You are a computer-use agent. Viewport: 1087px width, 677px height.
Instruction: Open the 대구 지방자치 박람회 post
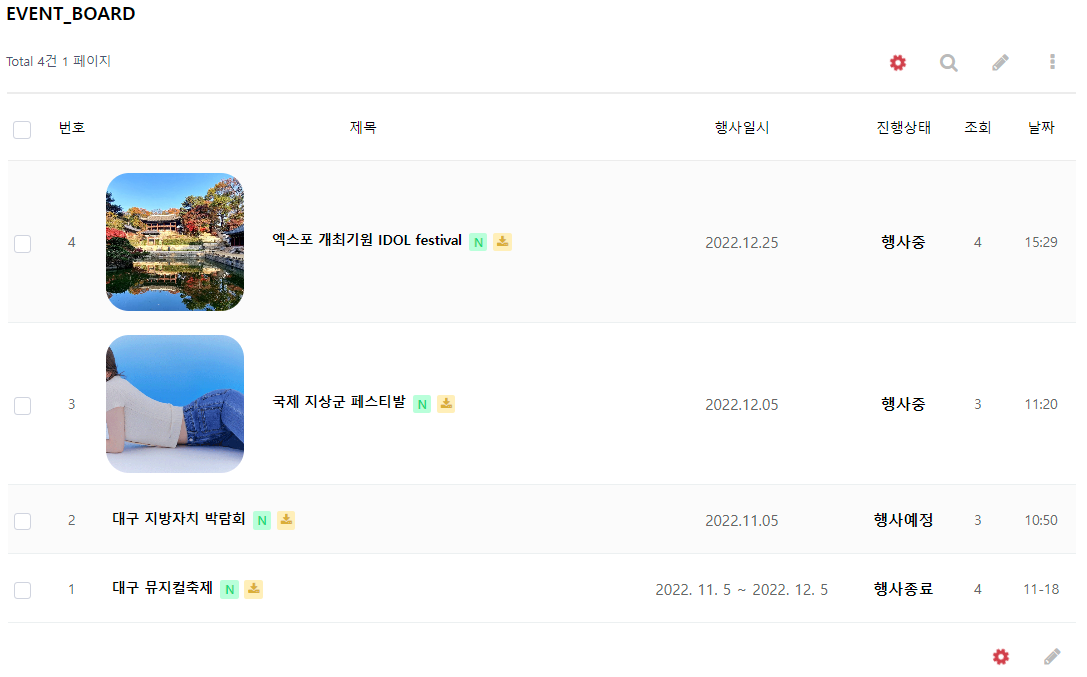[x=179, y=519]
